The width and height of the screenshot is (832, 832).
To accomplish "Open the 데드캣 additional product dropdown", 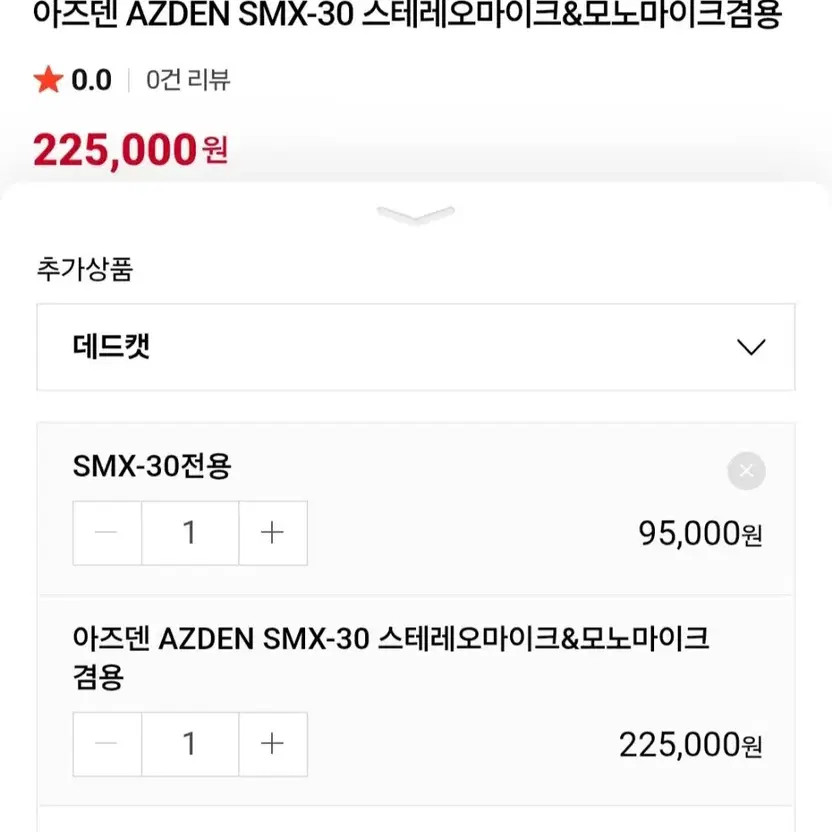I will [415, 347].
